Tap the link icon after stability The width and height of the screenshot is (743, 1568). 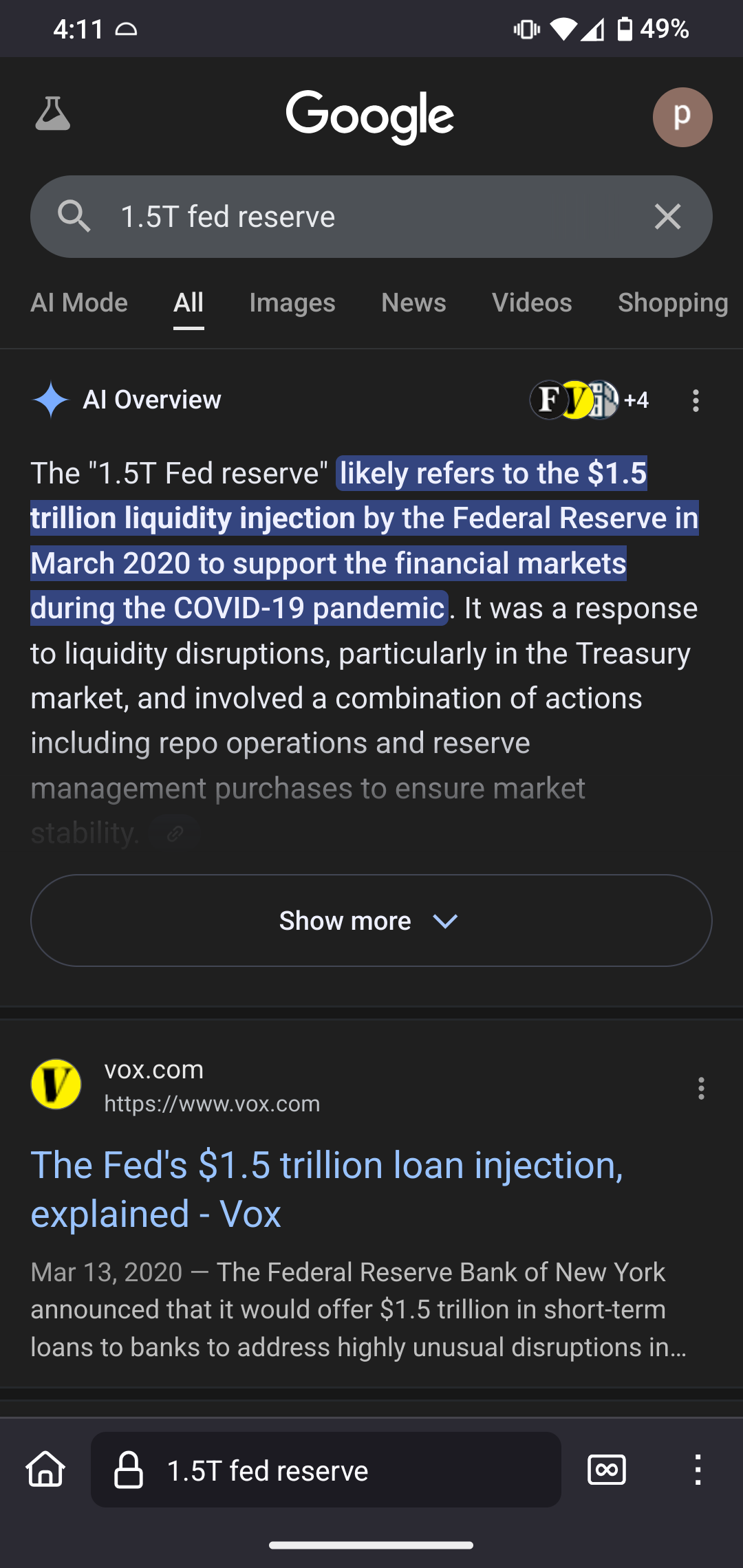(x=175, y=834)
